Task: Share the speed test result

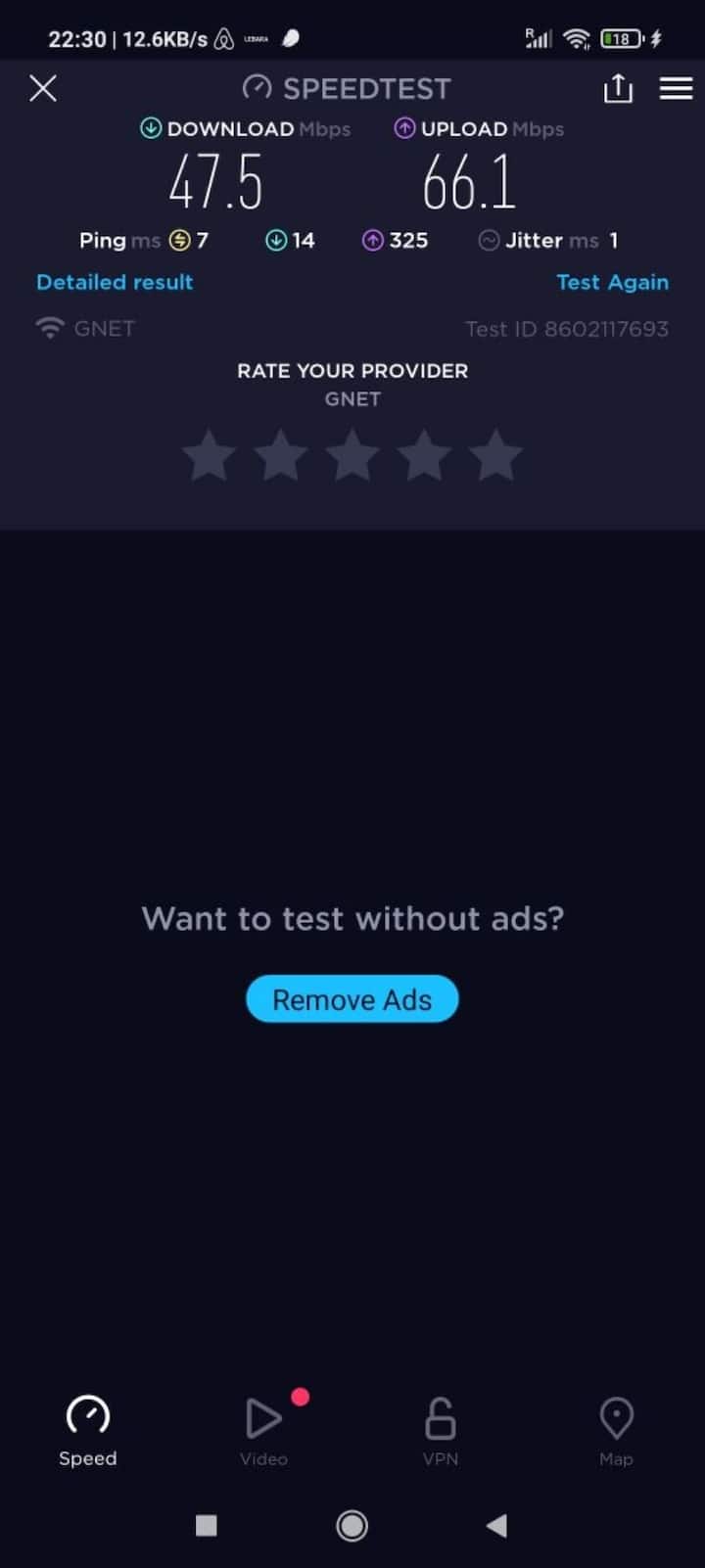Action: [618, 89]
